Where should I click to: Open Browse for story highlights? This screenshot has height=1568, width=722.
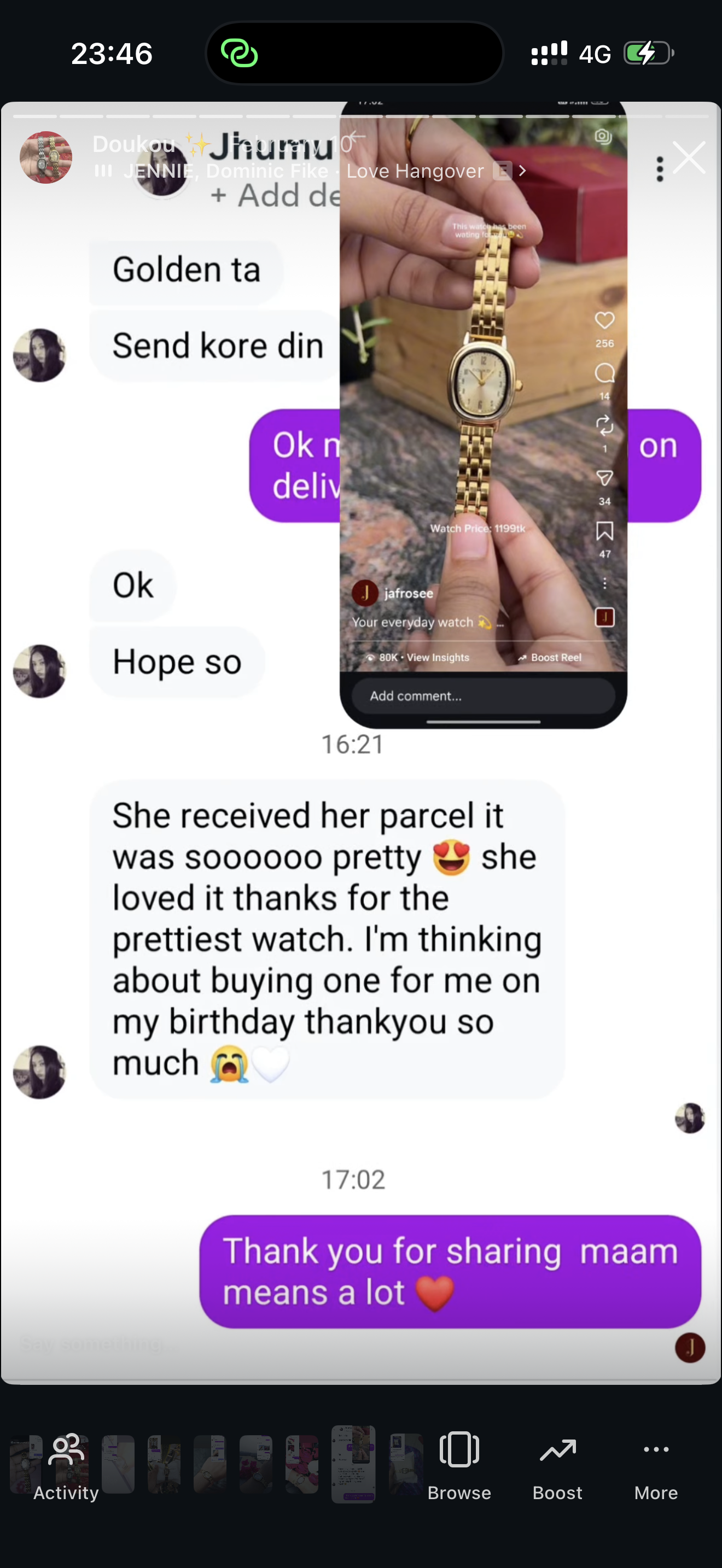point(459,1466)
